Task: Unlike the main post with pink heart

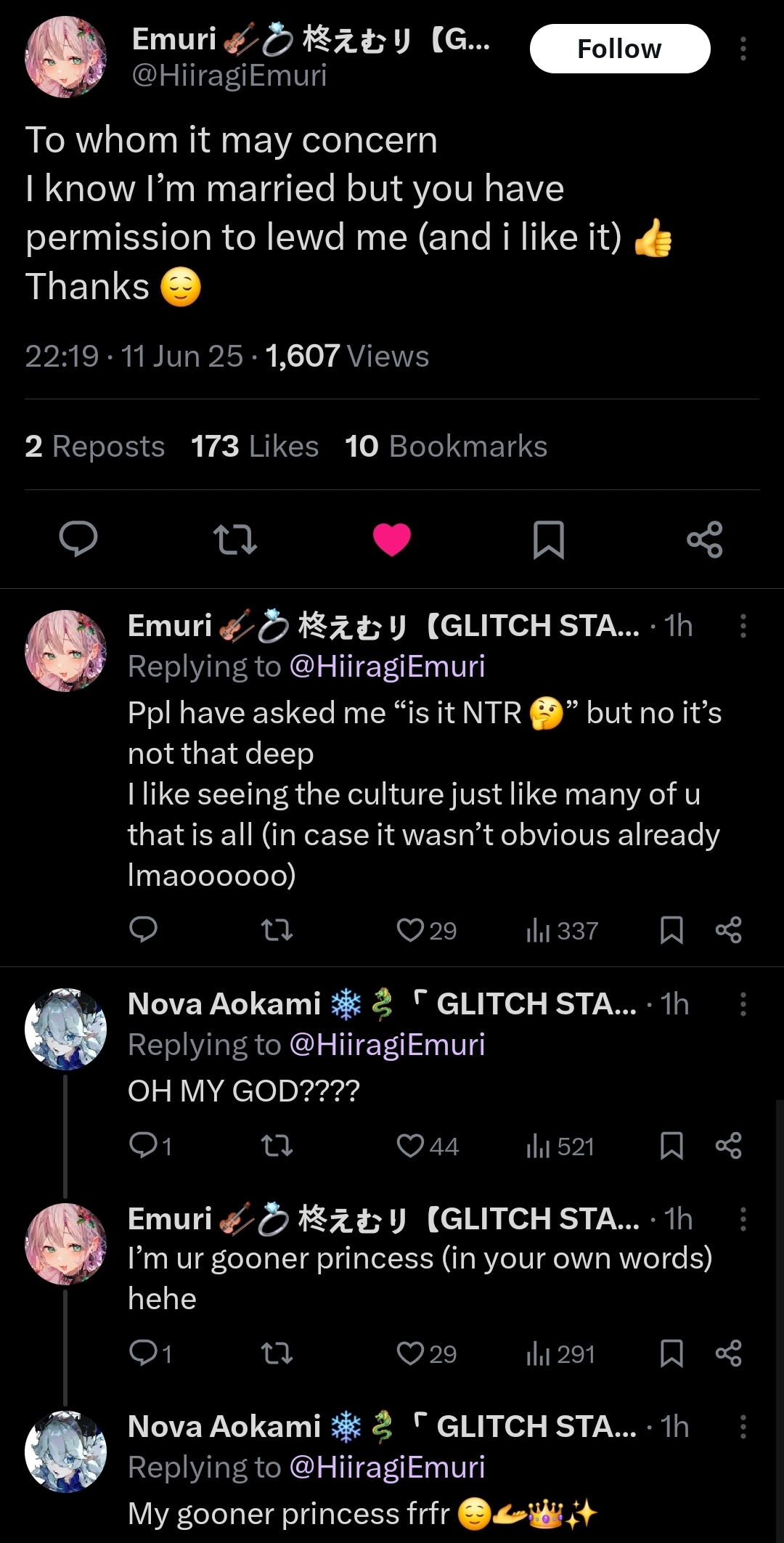Action: (x=392, y=539)
